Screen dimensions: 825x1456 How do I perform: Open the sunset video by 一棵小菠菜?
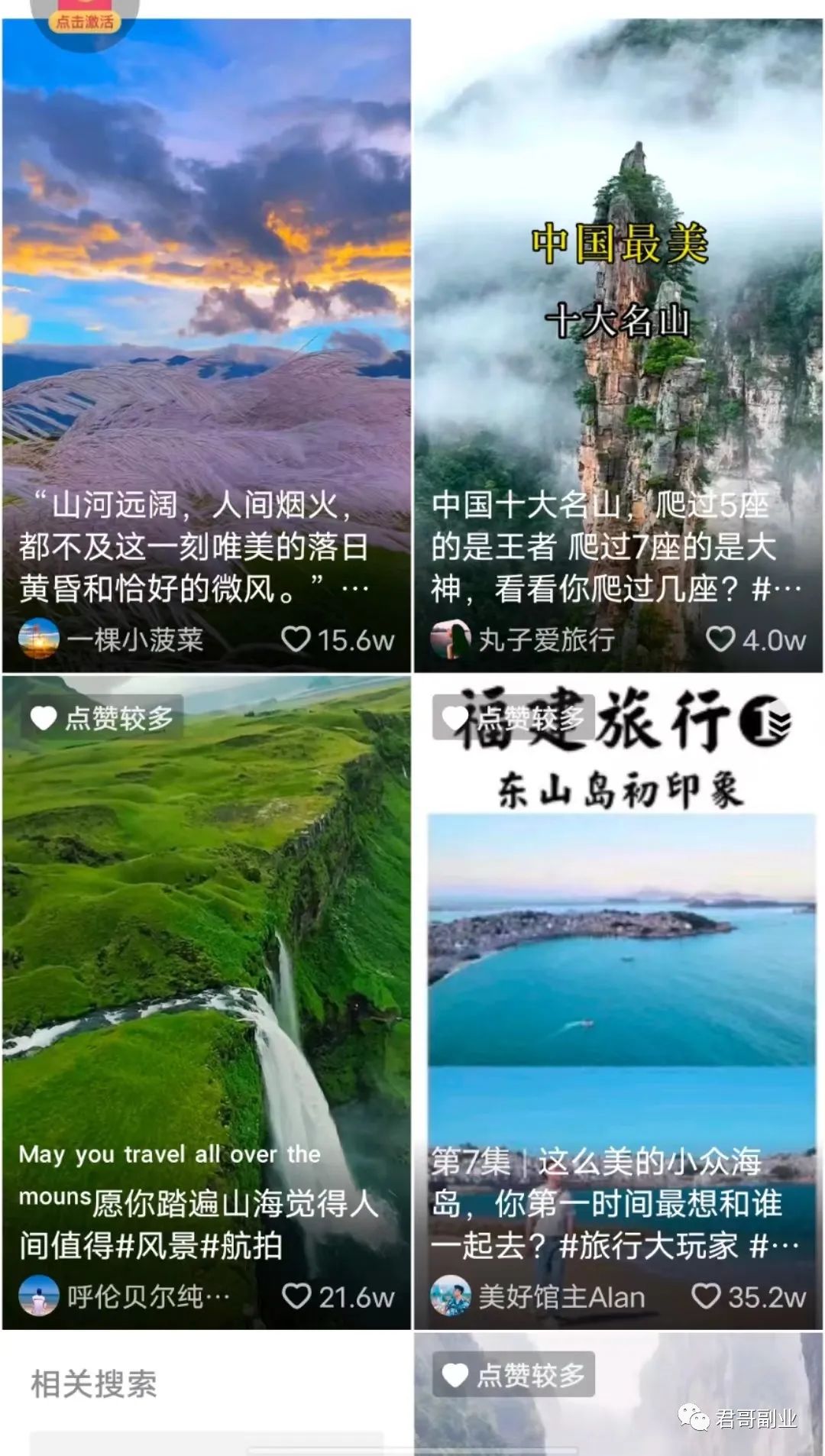tap(206, 306)
